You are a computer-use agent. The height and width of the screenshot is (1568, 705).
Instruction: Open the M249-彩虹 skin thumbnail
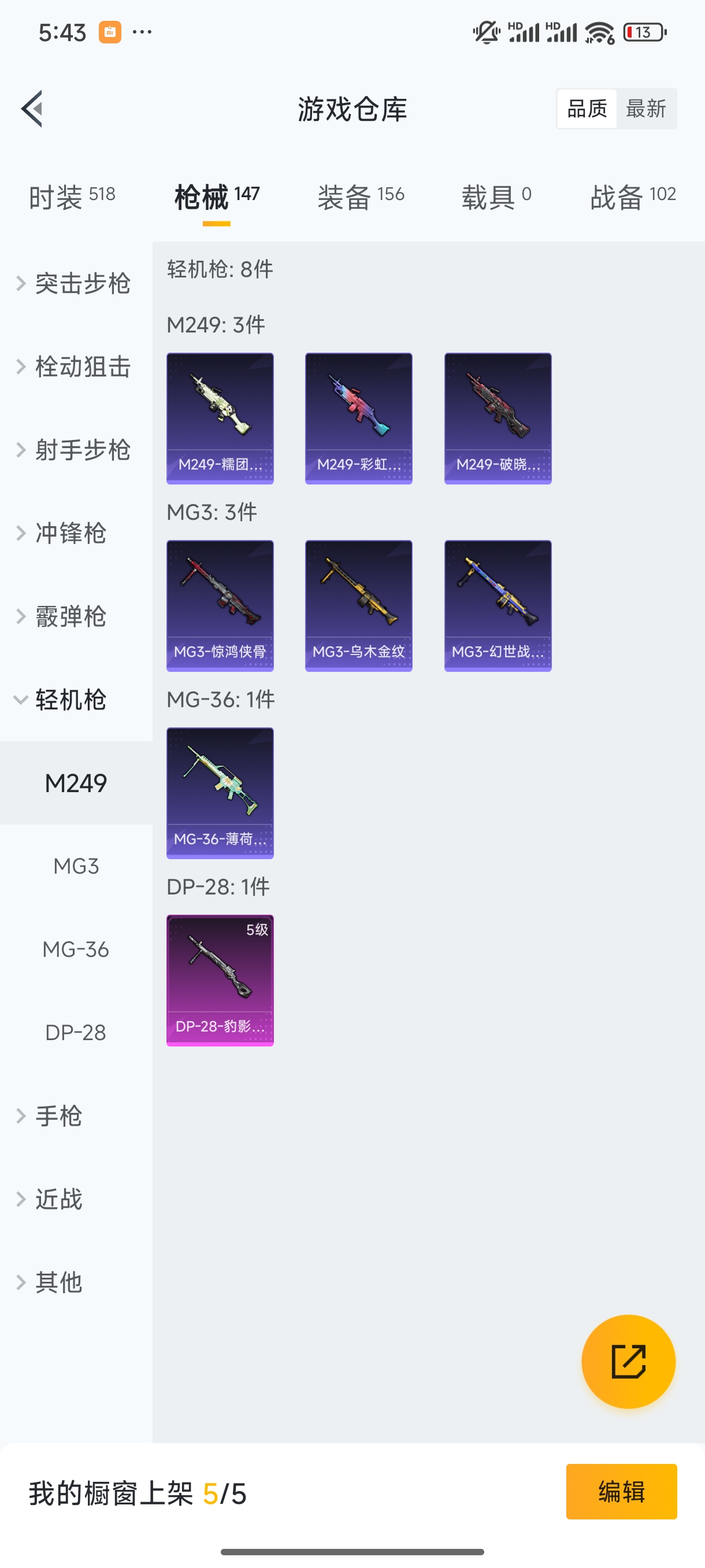[x=358, y=418]
